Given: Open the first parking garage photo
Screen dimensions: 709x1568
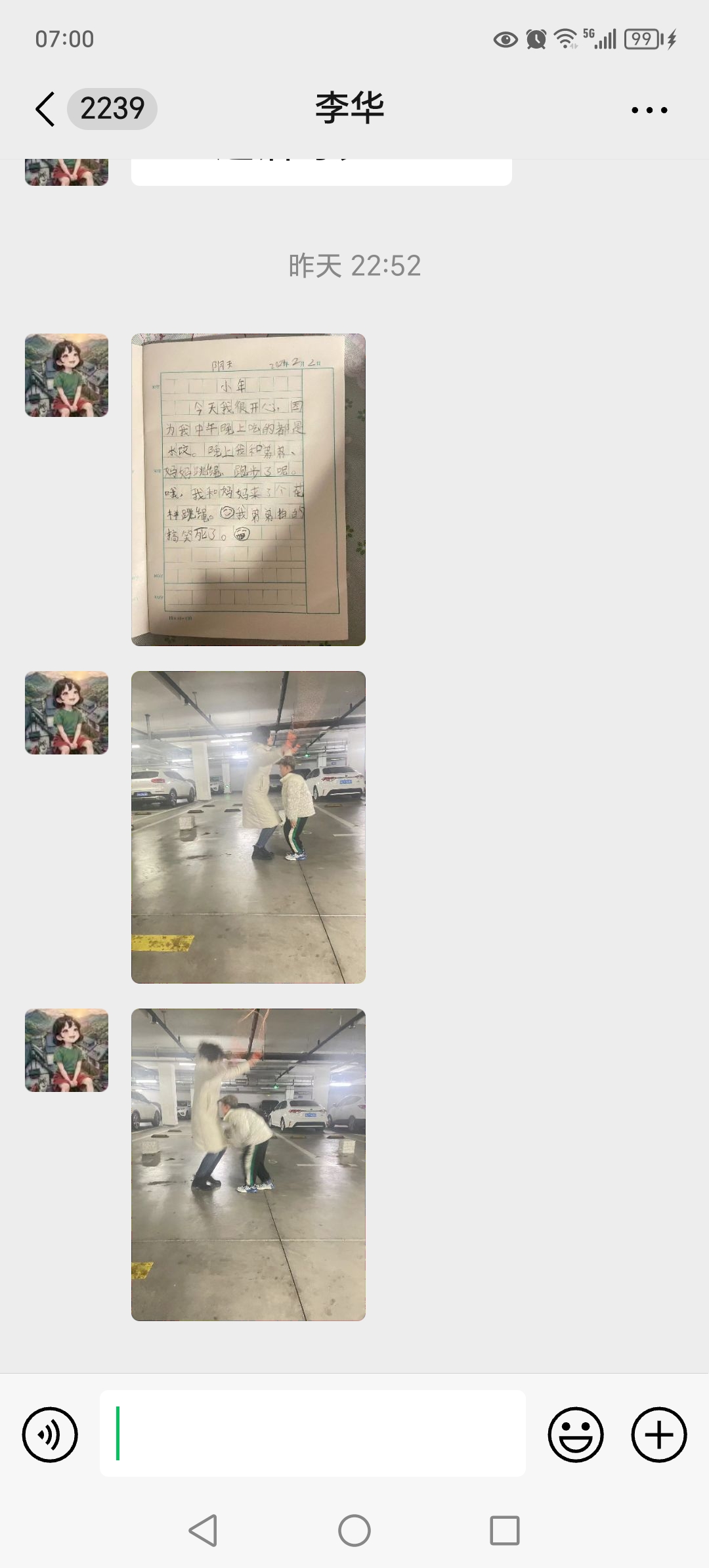Looking at the screenshot, I should (x=248, y=827).
